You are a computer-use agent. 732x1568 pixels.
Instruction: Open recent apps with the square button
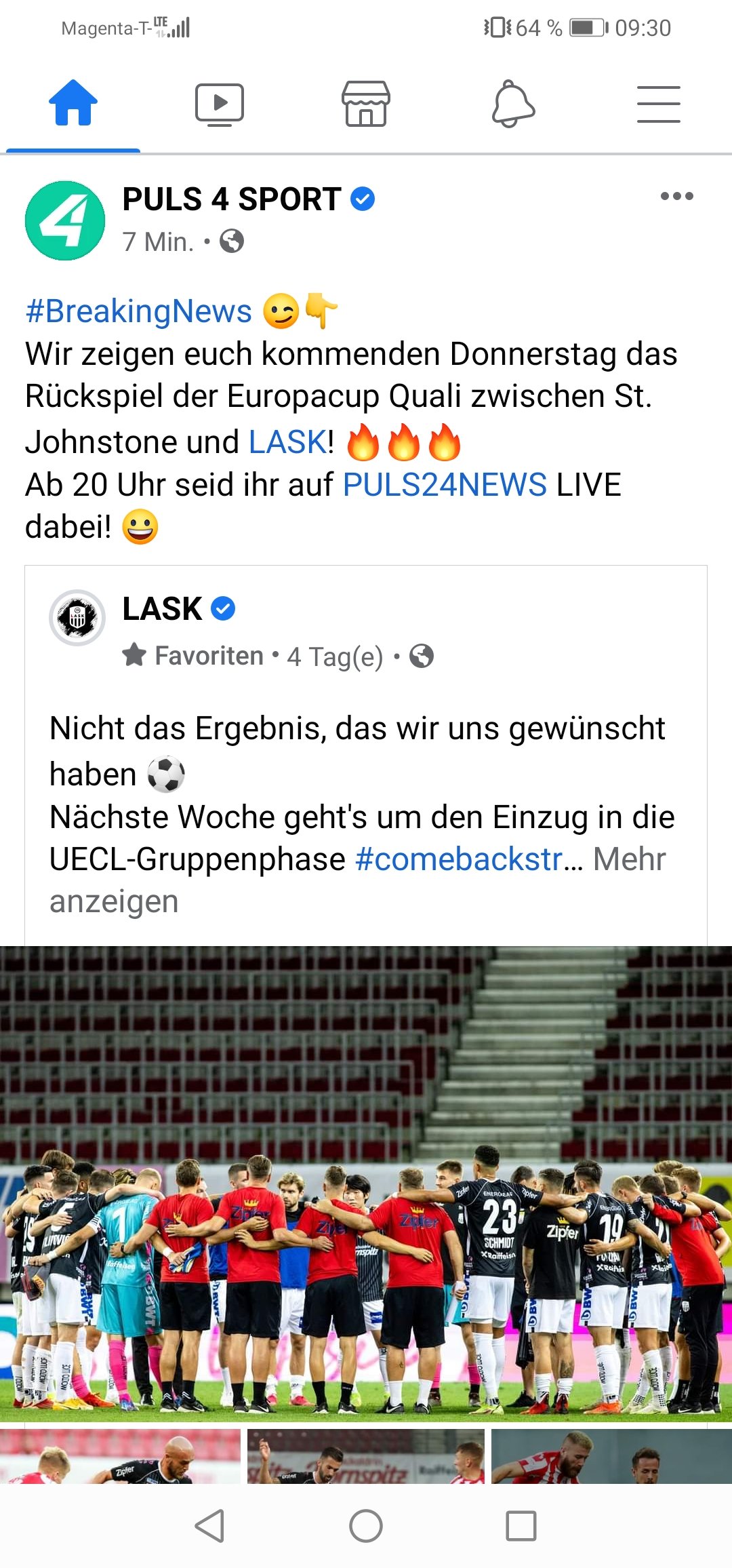521,1526
